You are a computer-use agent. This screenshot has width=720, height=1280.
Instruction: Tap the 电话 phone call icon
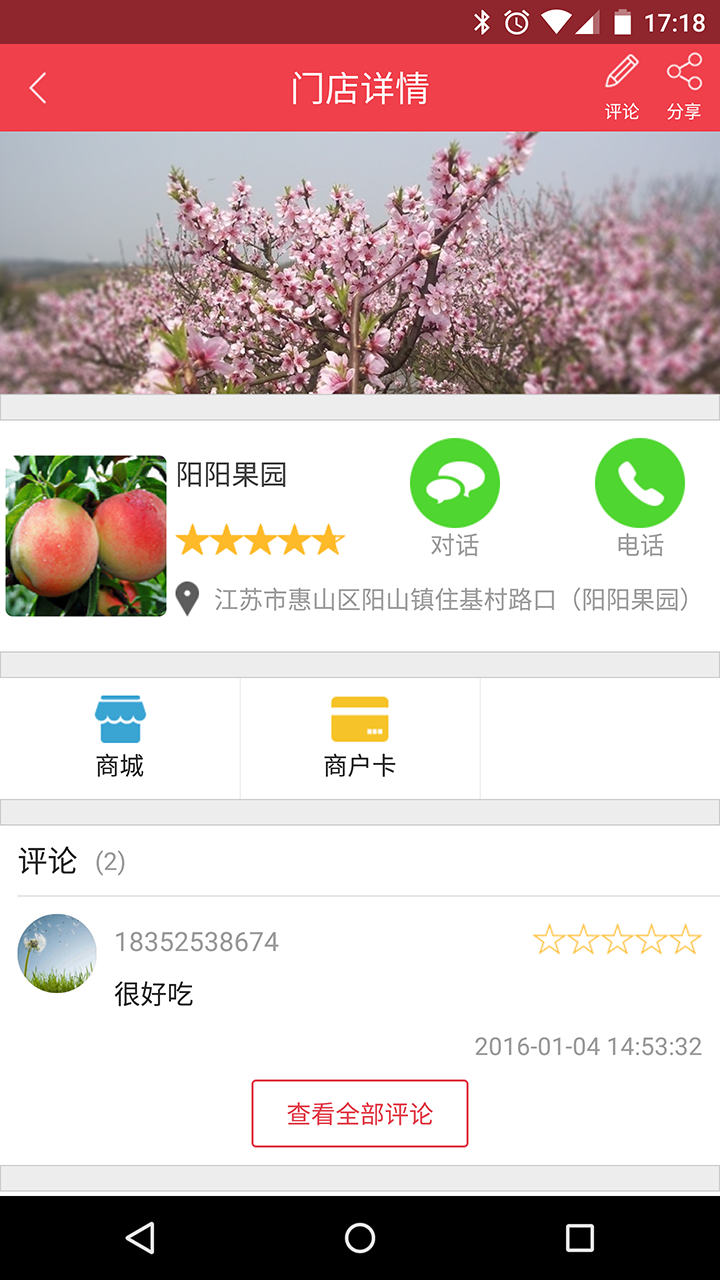pos(639,483)
